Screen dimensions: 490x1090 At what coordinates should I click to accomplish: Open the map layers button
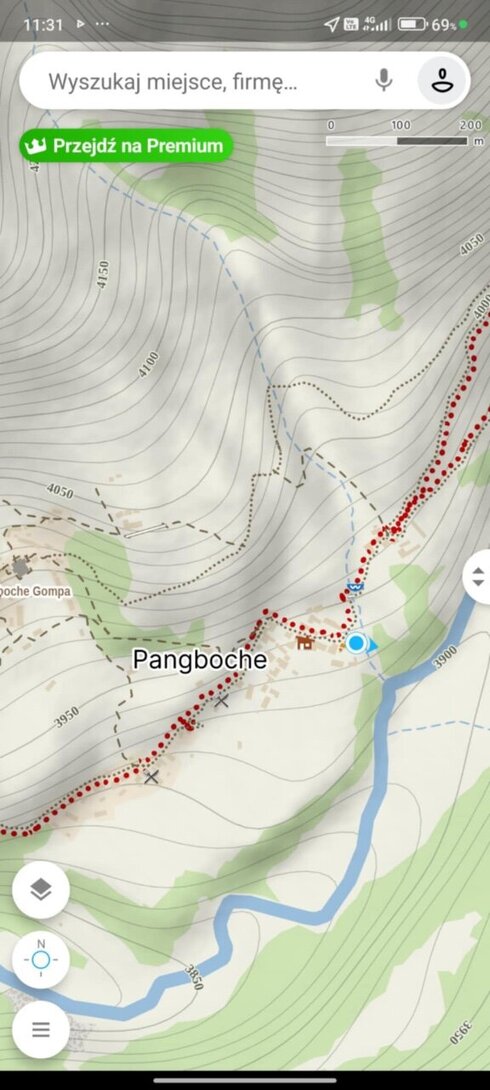[41, 890]
